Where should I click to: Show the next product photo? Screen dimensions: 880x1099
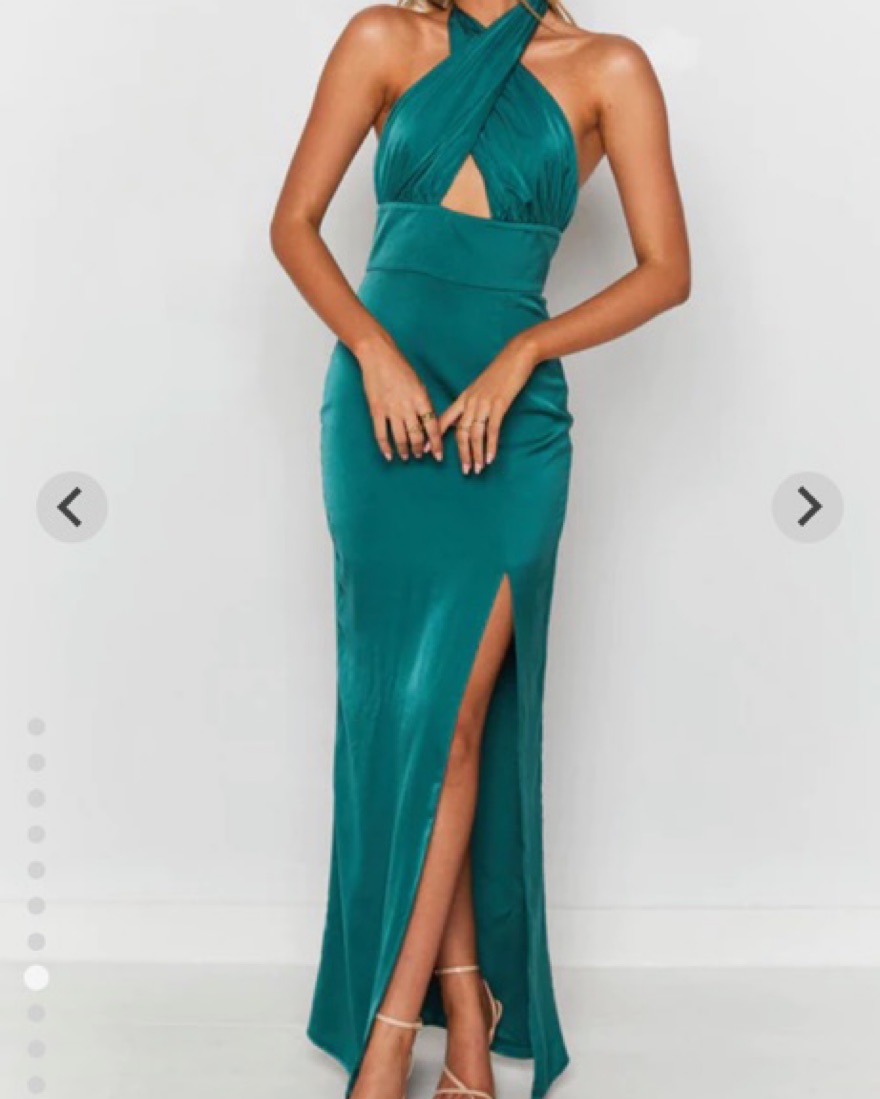pyautogui.click(x=807, y=508)
